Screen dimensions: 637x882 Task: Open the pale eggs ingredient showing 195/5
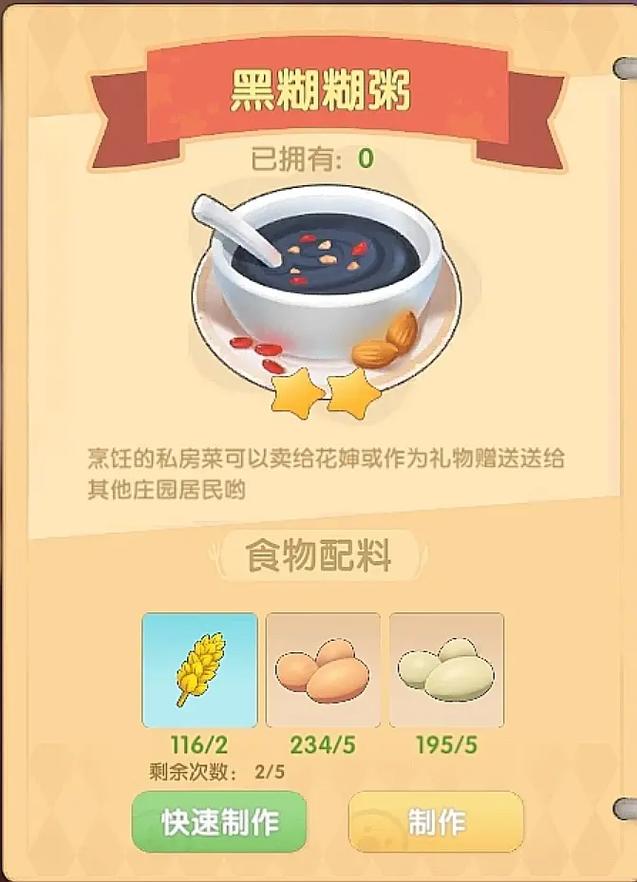(446, 669)
